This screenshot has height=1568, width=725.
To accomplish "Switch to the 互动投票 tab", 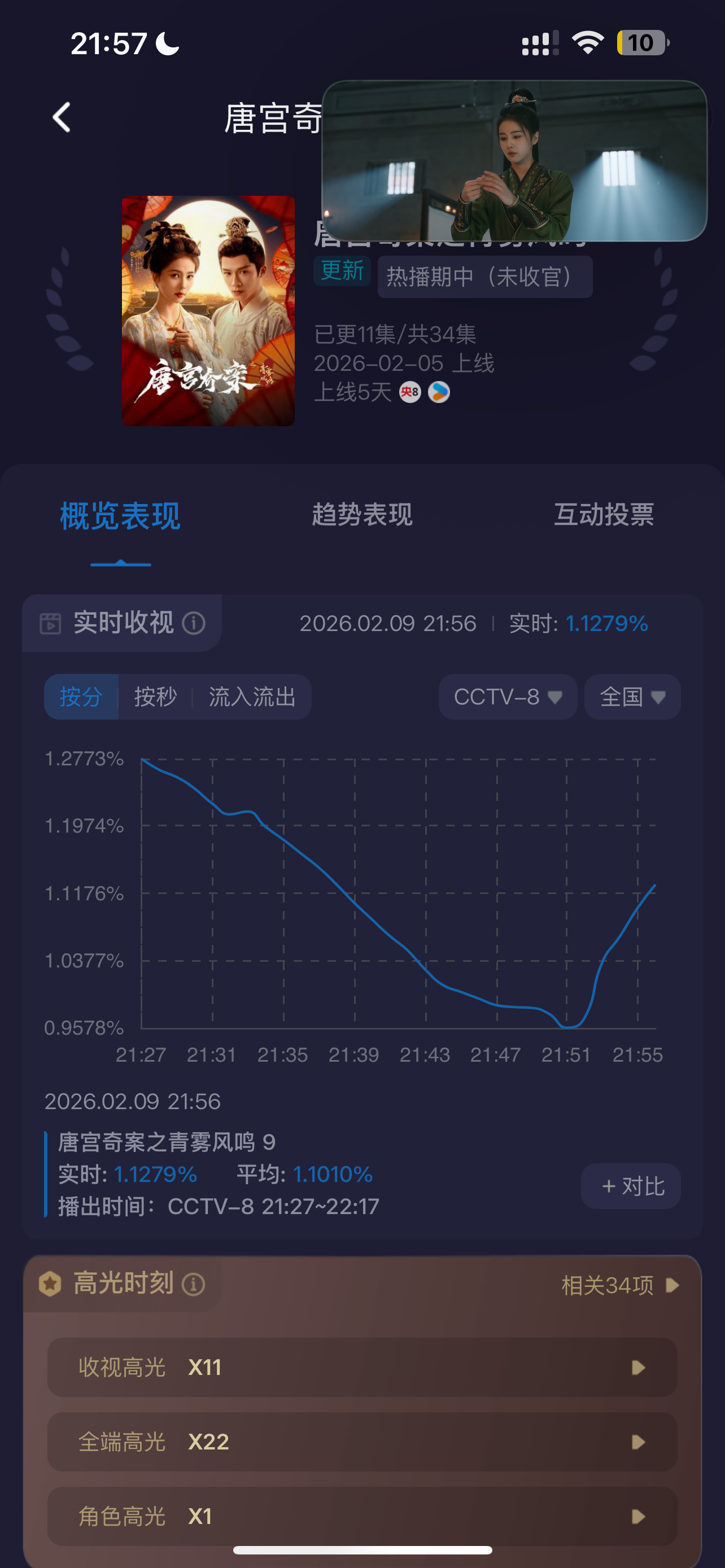I will pyautogui.click(x=605, y=515).
